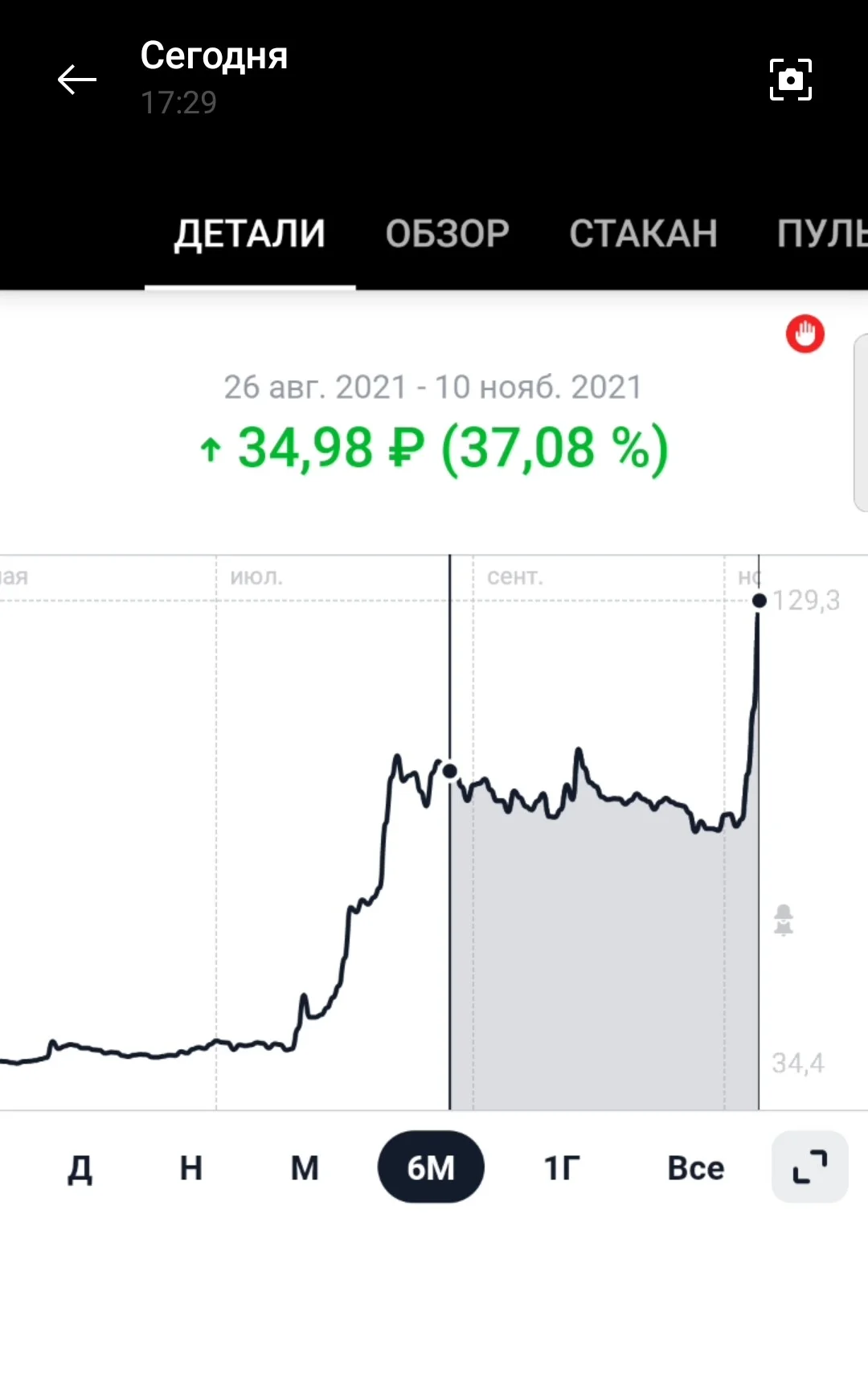Select the Н week range
The width and height of the screenshot is (868, 1398).
(191, 1167)
